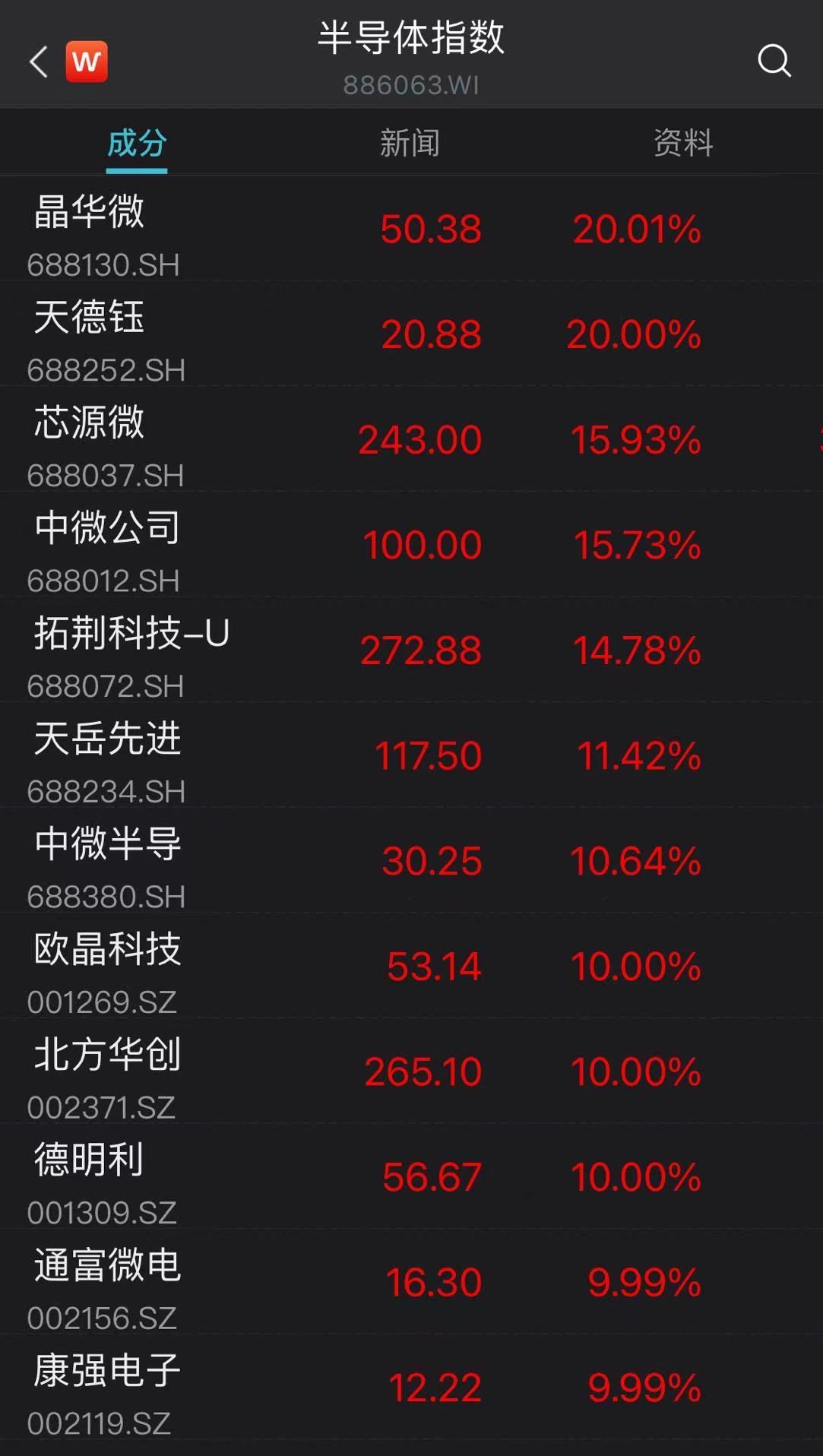View 欧晶科技 stock page
The height and width of the screenshot is (1456, 823).
point(411,966)
